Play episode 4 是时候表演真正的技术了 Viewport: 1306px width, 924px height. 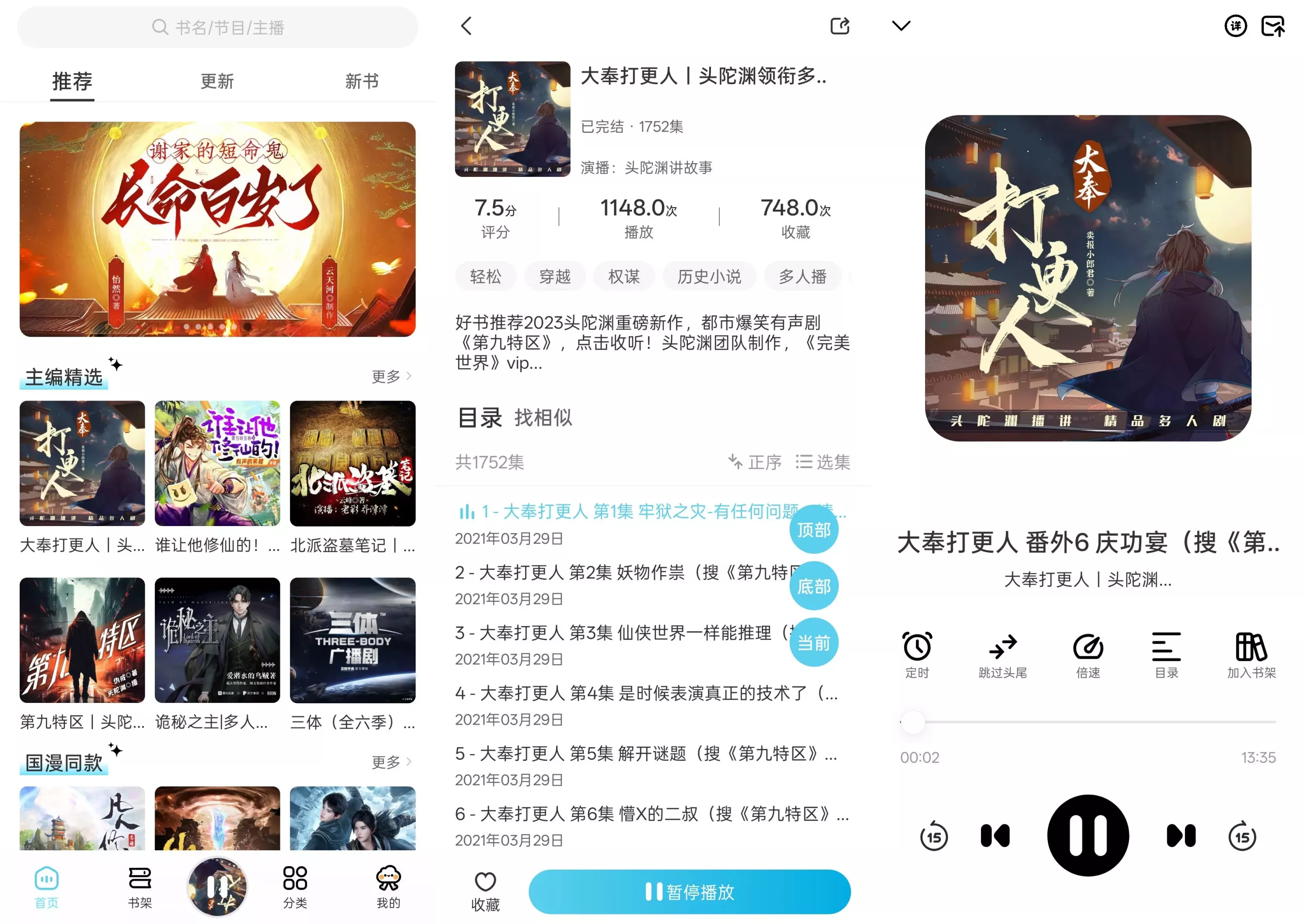pyautogui.click(x=645, y=693)
